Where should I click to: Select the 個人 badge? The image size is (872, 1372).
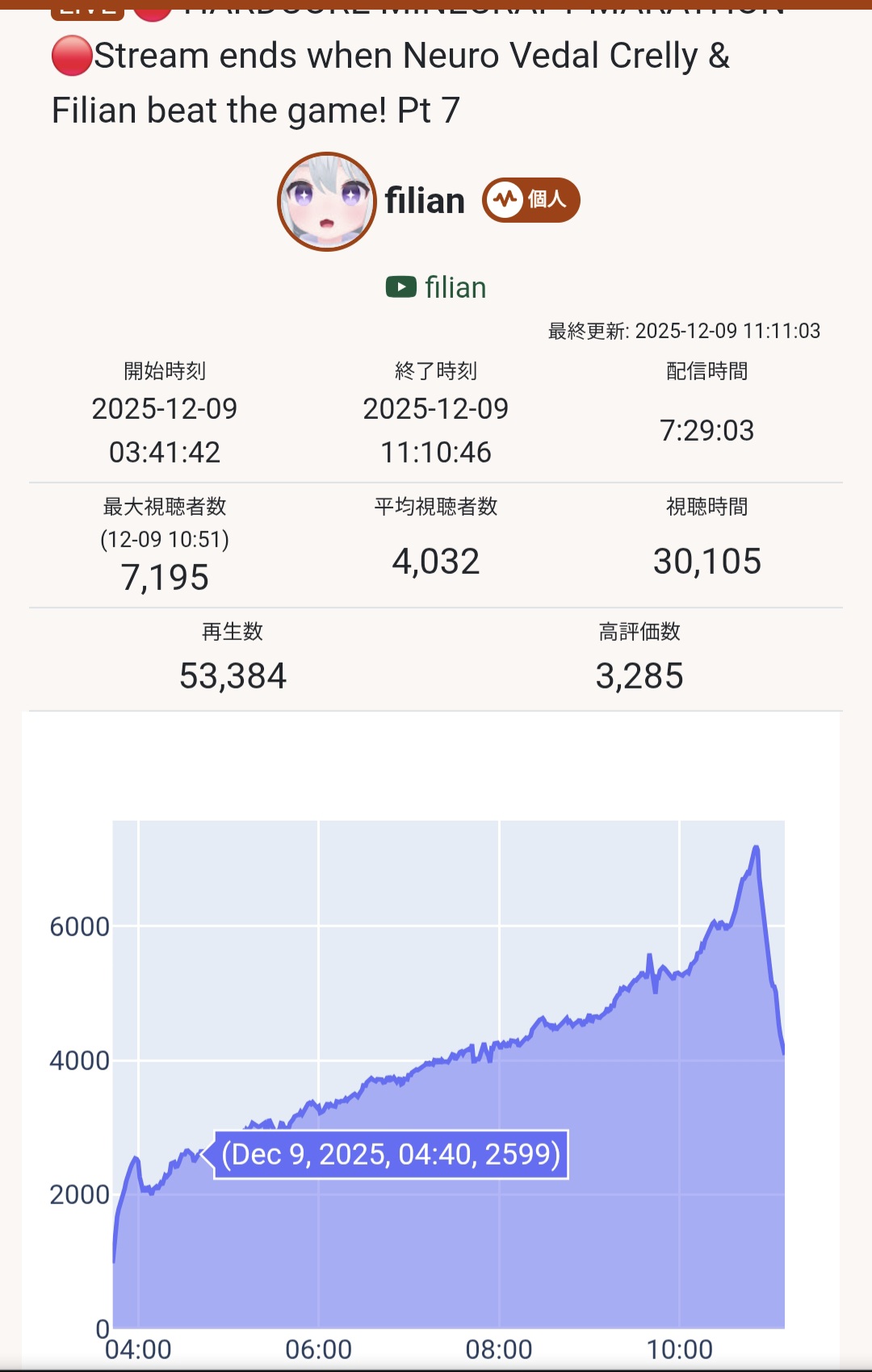[531, 200]
